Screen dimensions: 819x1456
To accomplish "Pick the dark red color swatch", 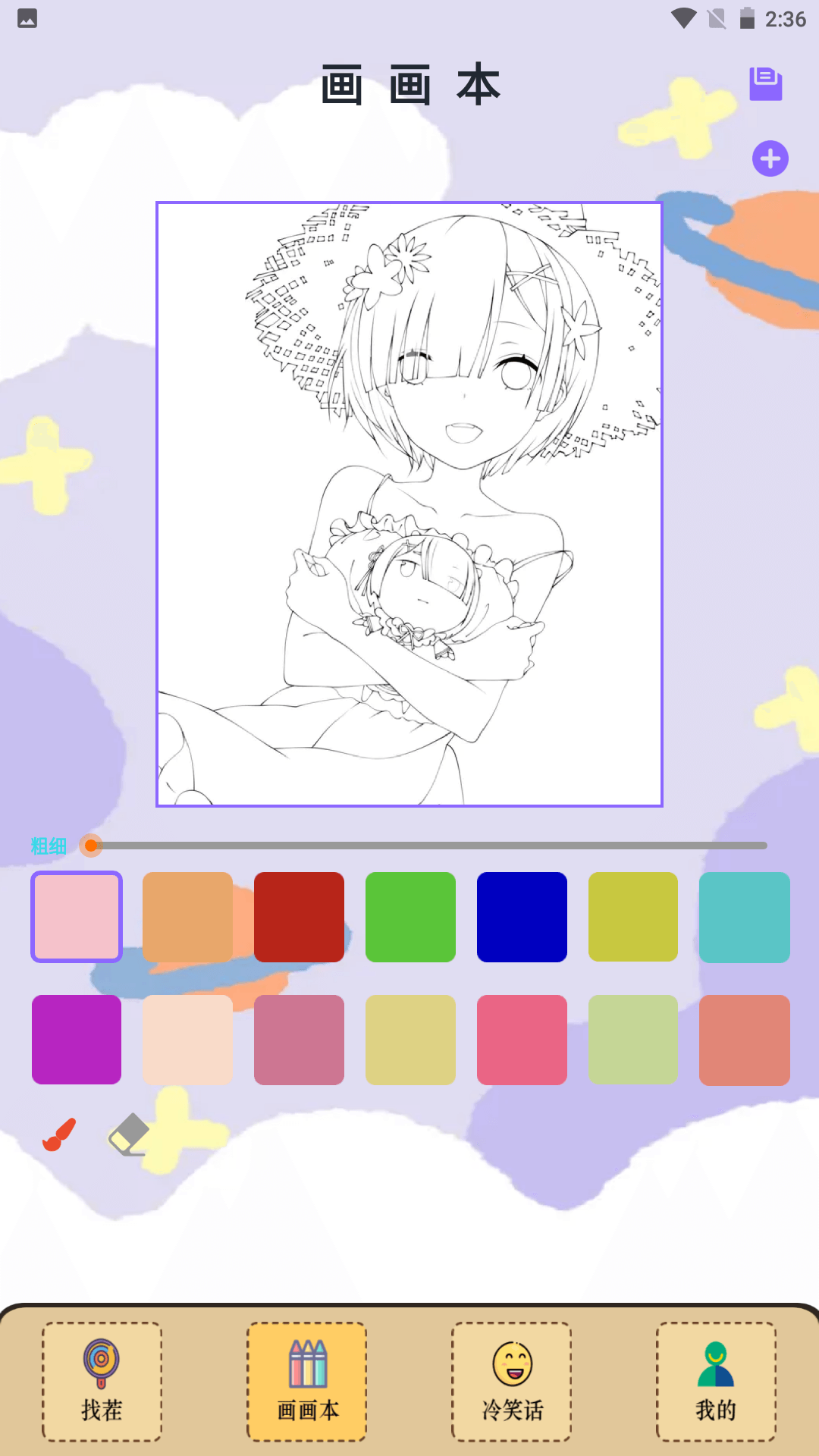I will point(299,917).
